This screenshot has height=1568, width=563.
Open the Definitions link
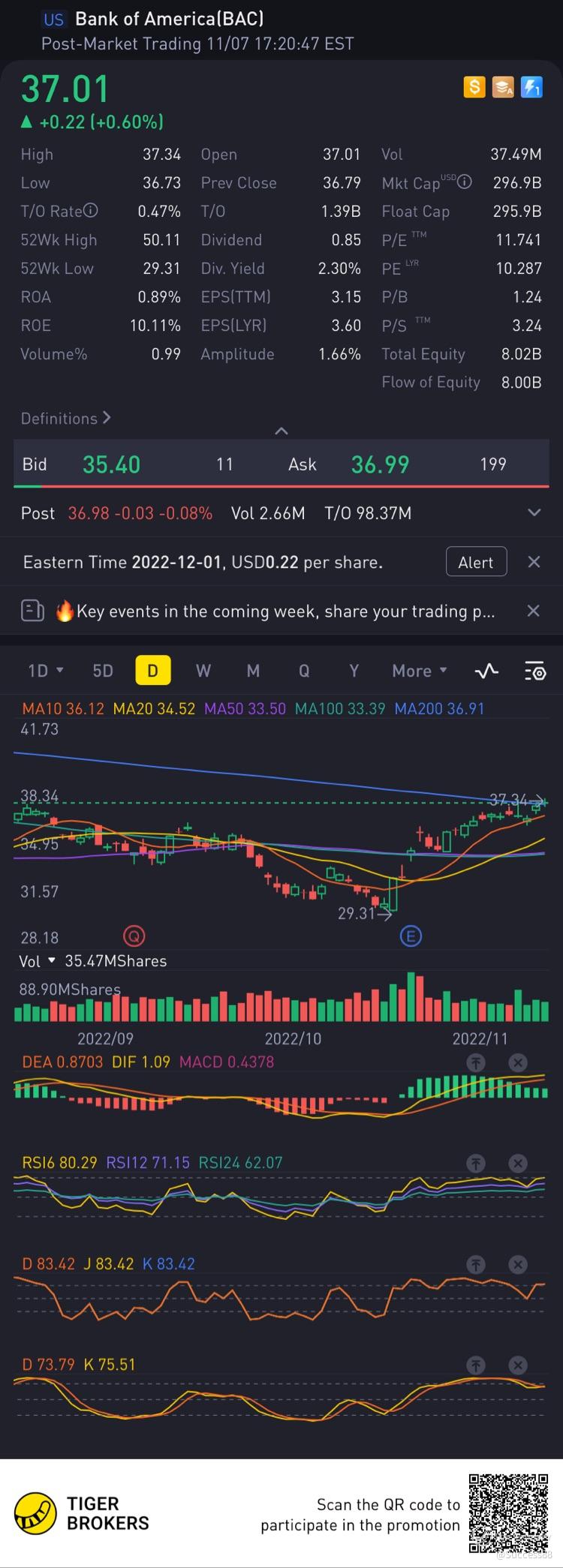click(65, 419)
